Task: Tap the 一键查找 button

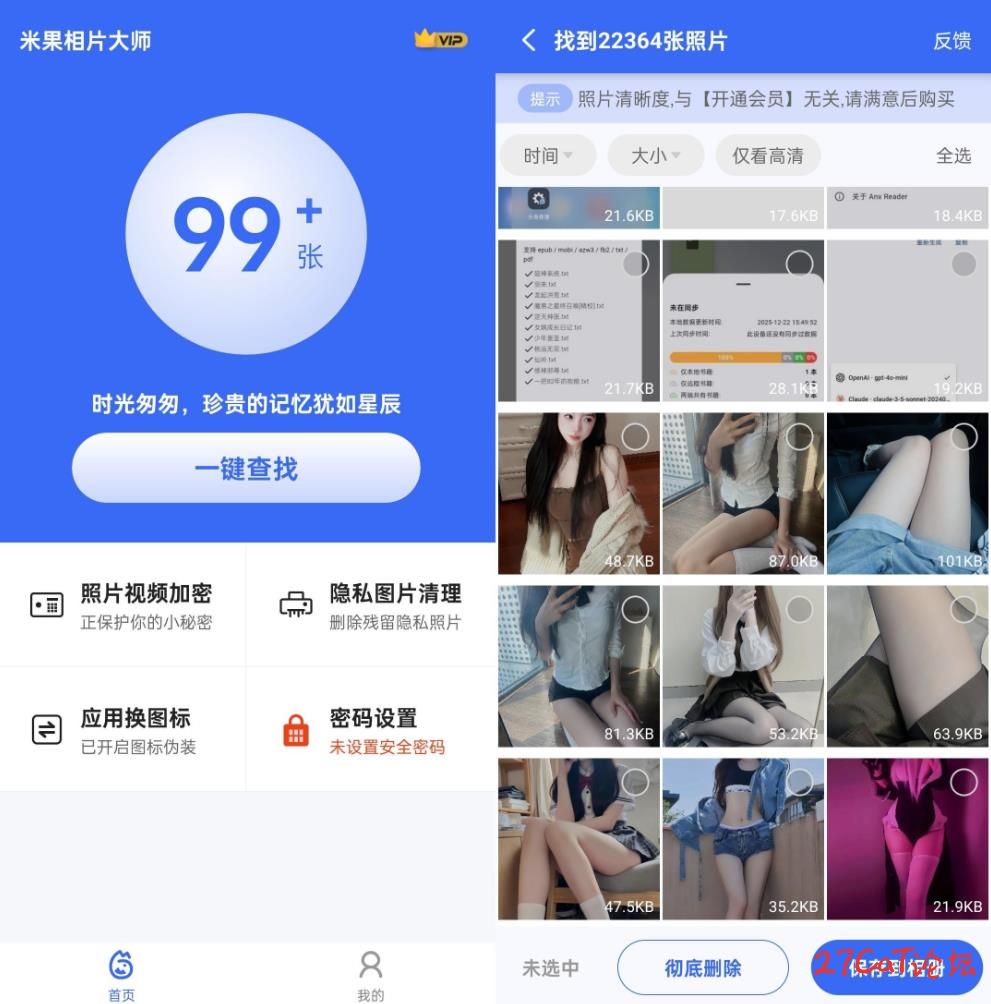Action: coord(246,468)
